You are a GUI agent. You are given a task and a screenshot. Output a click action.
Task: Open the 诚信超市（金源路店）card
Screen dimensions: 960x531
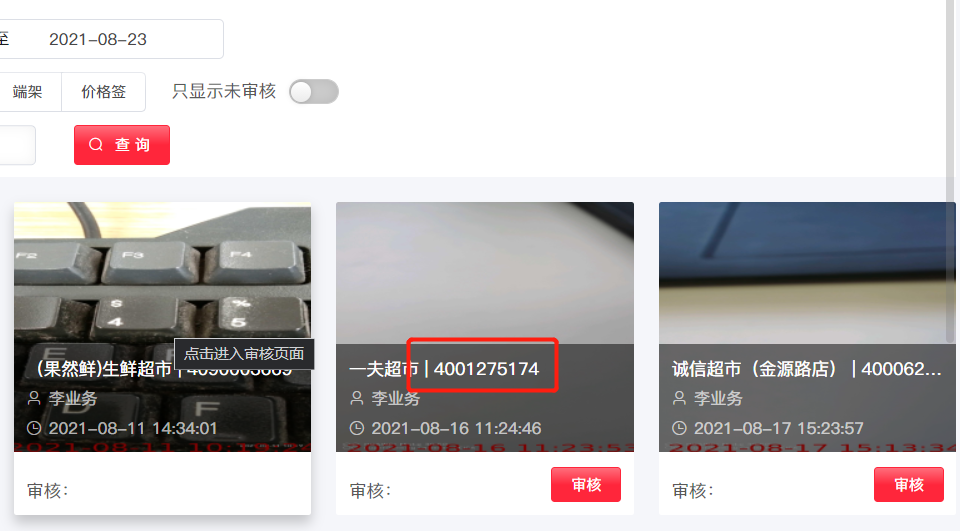806,300
